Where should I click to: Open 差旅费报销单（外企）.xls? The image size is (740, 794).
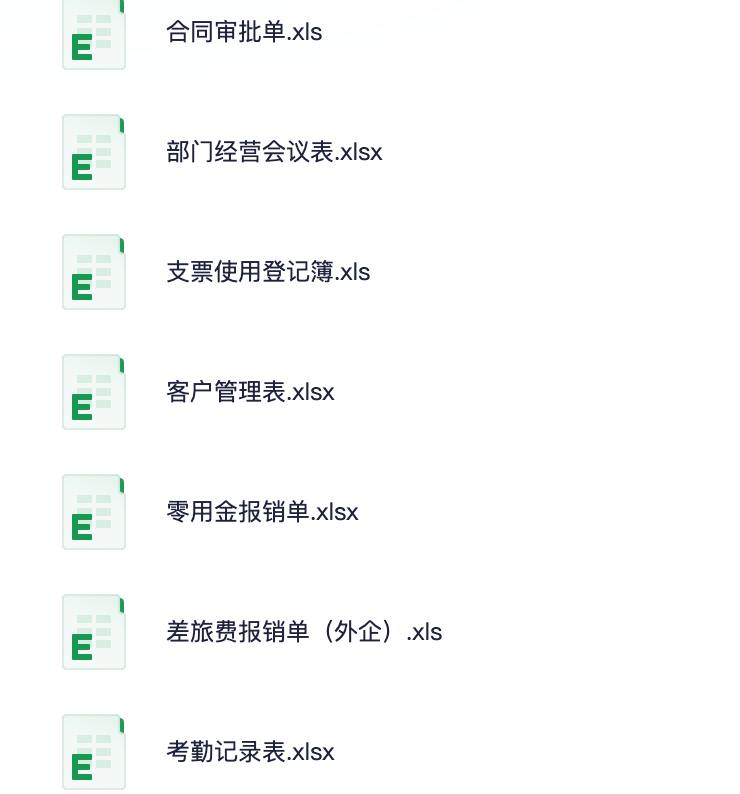[304, 632]
